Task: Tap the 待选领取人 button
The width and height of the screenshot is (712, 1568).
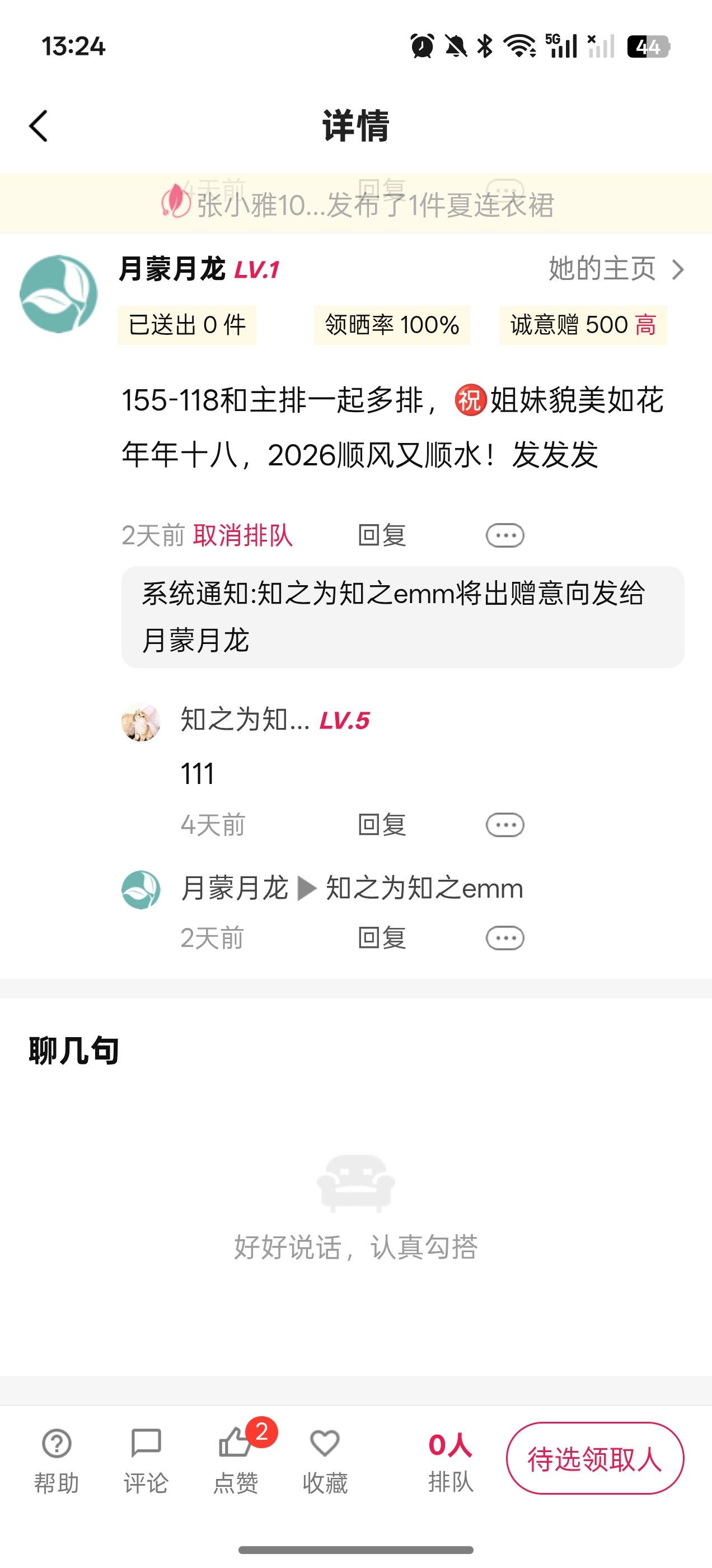Action: [594, 1458]
